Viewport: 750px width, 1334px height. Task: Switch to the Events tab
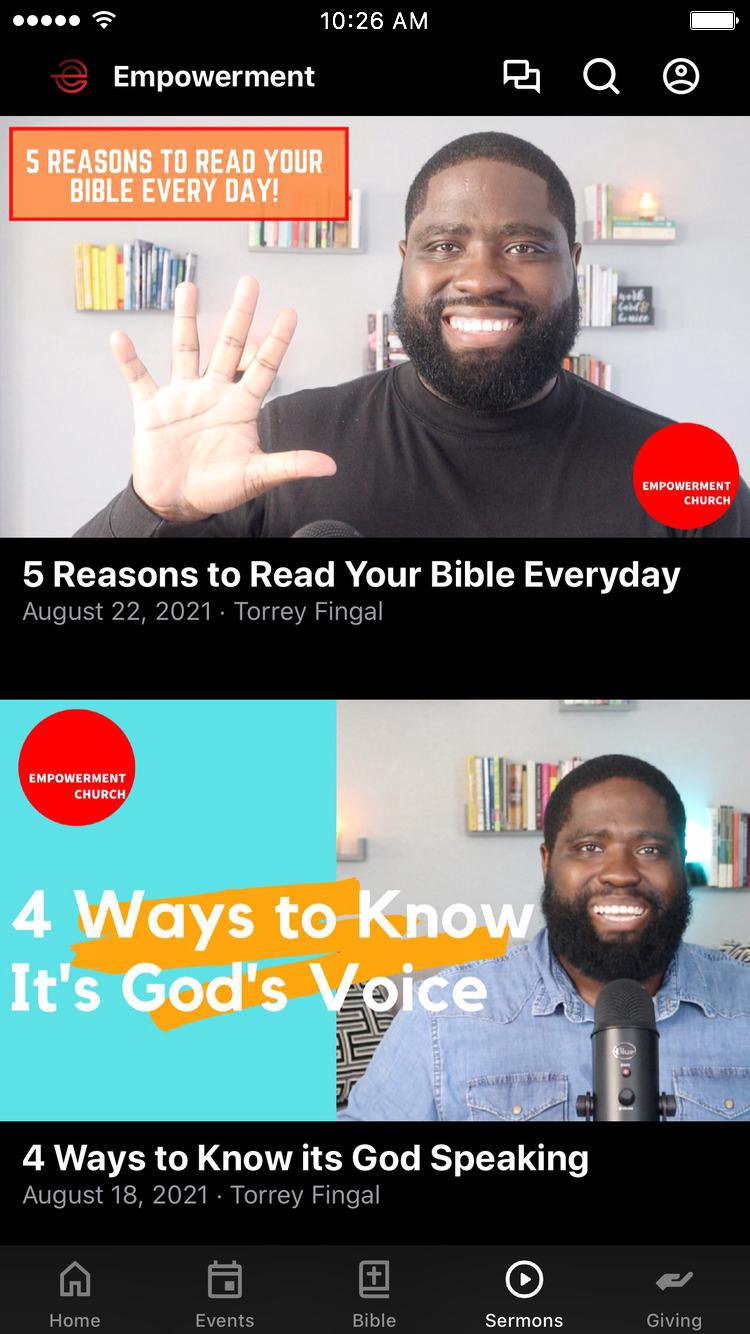pos(225,1293)
